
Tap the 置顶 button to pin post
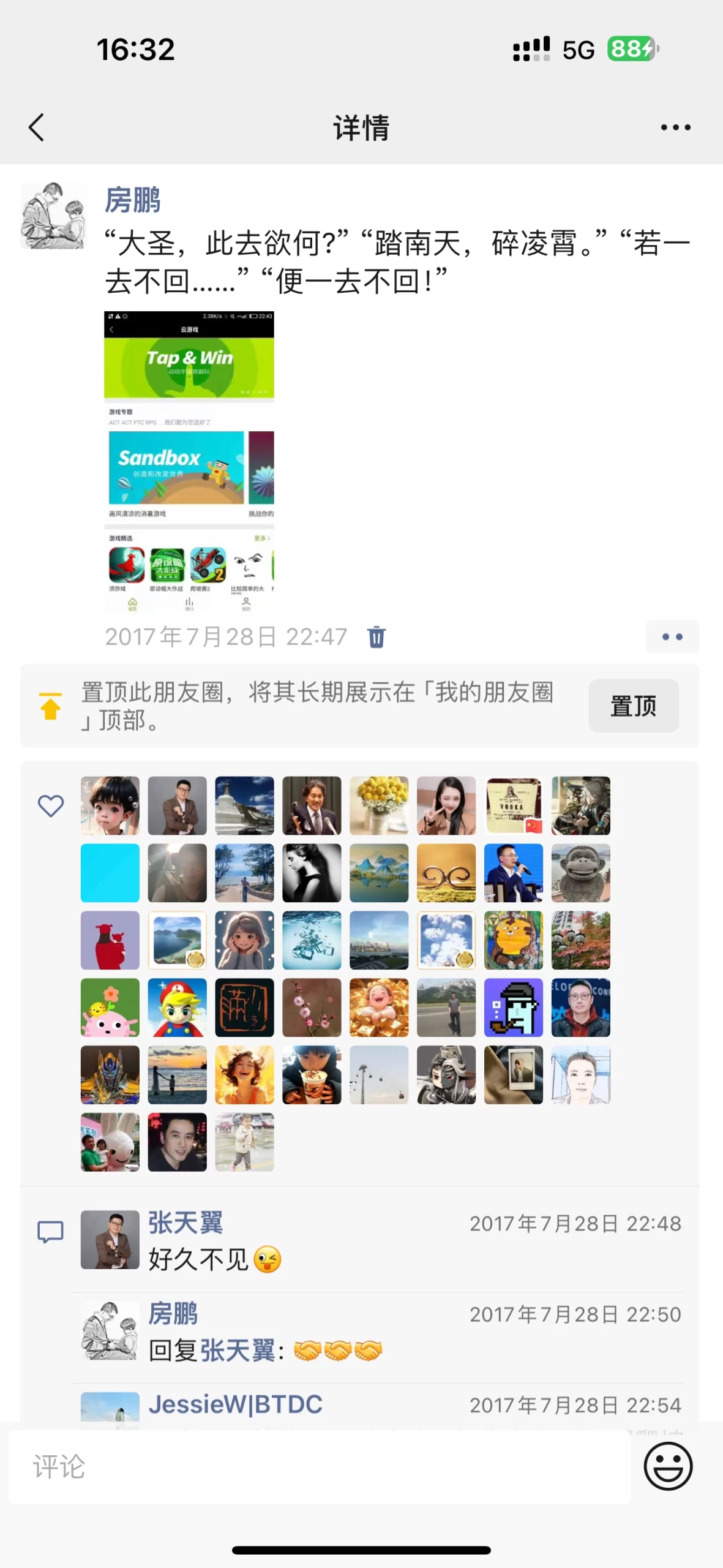634,706
